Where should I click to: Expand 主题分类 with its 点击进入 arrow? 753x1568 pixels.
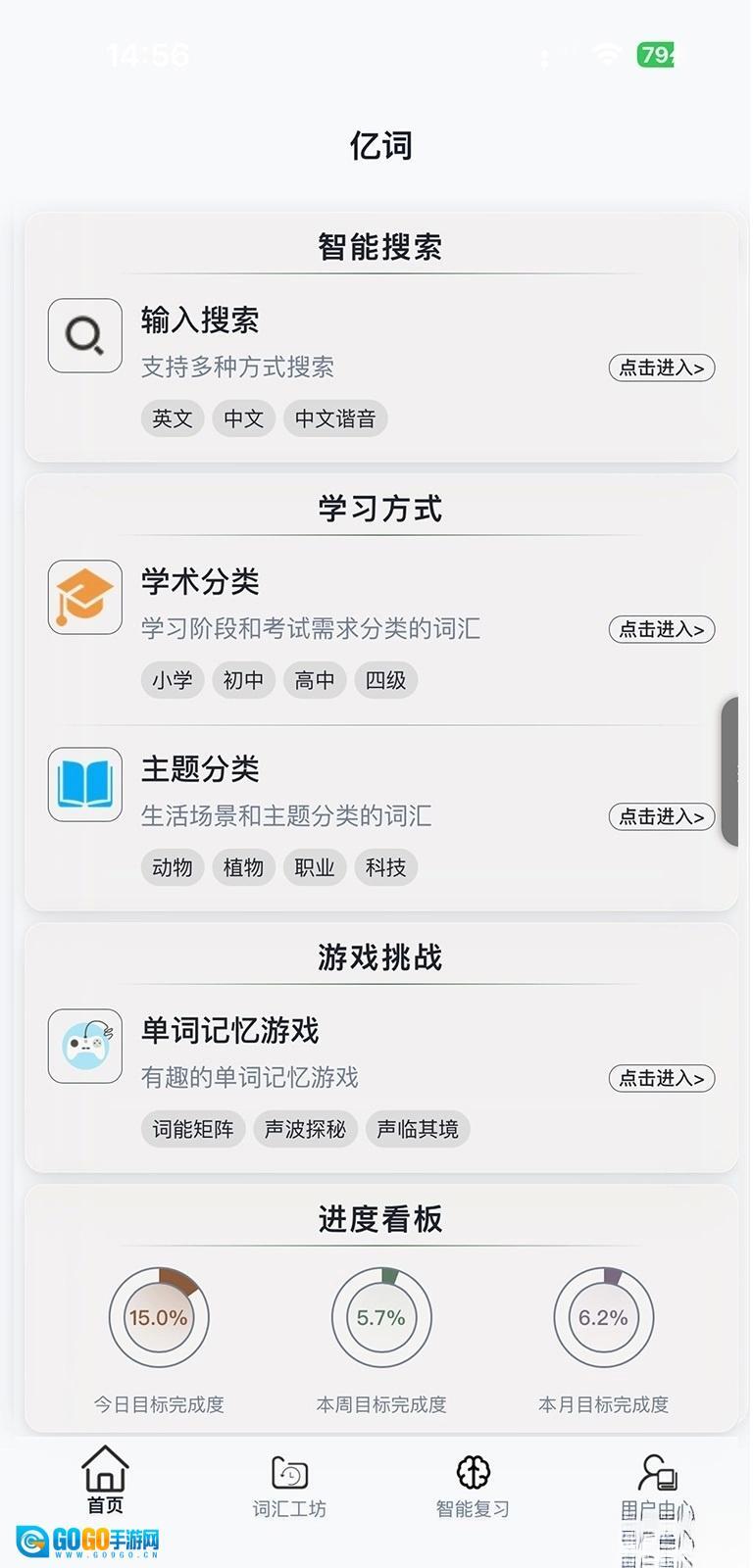(x=662, y=817)
